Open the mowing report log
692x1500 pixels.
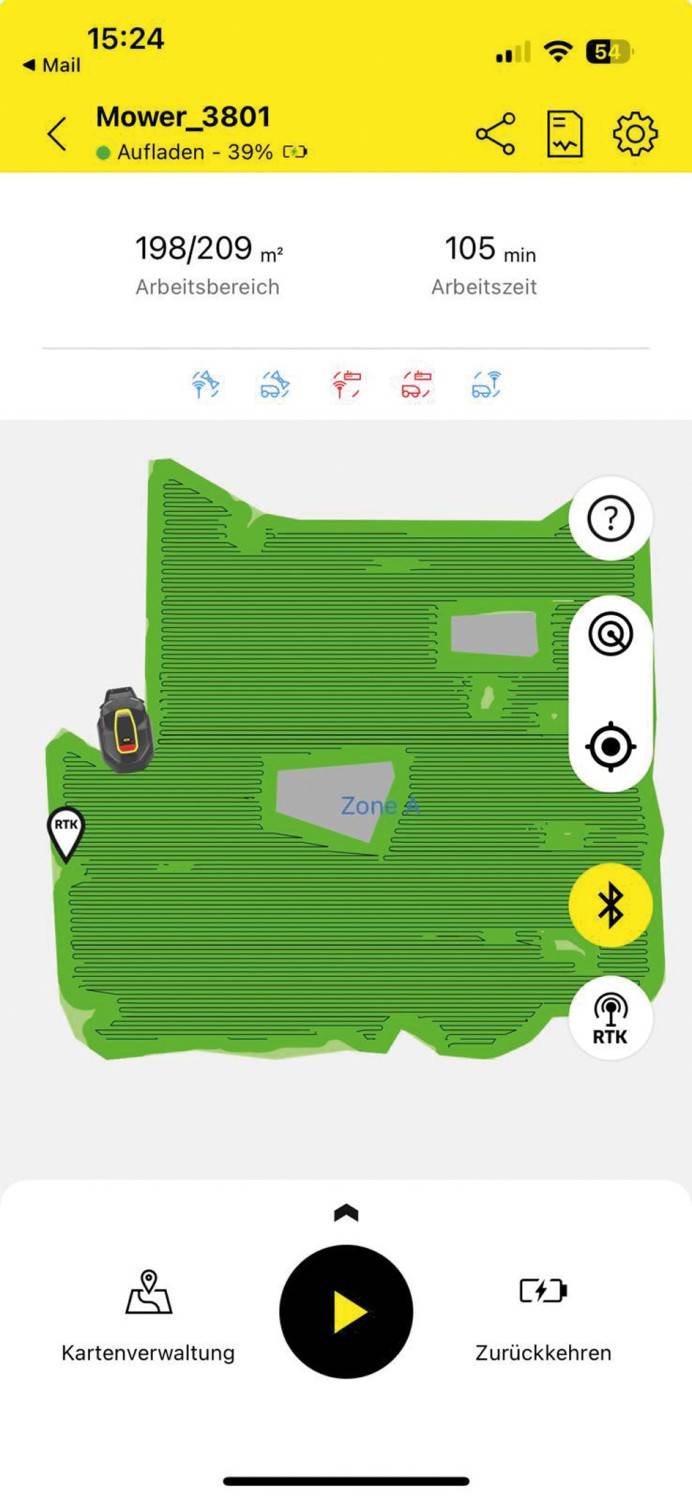[x=565, y=134]
